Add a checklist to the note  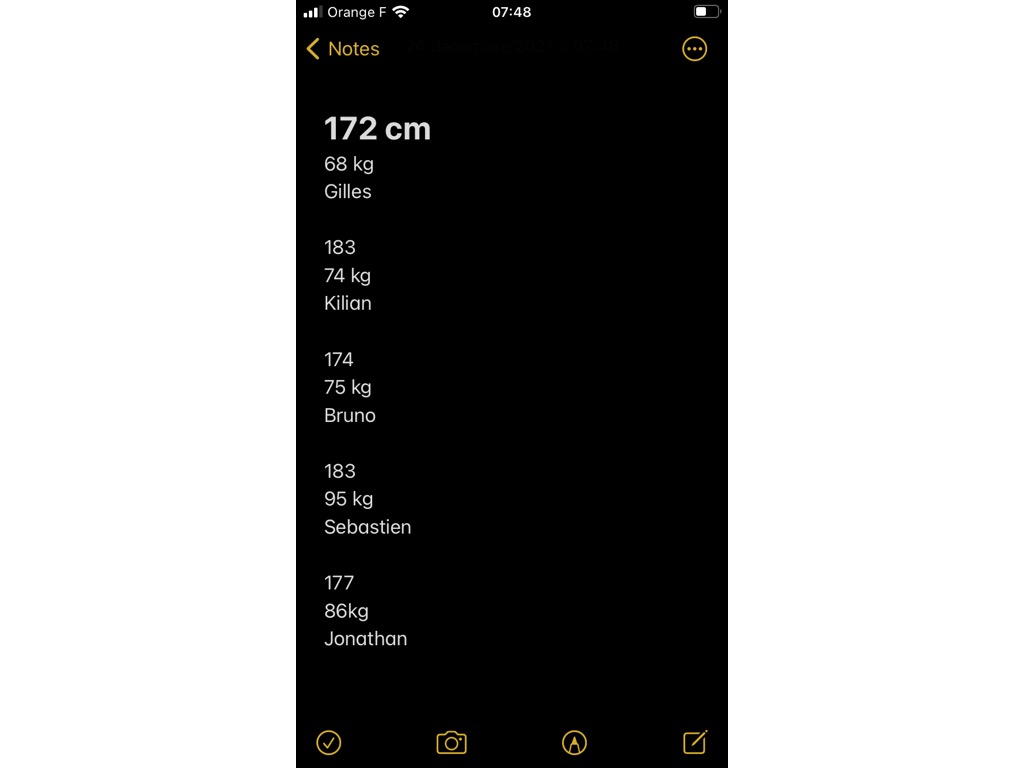[329, 742]
